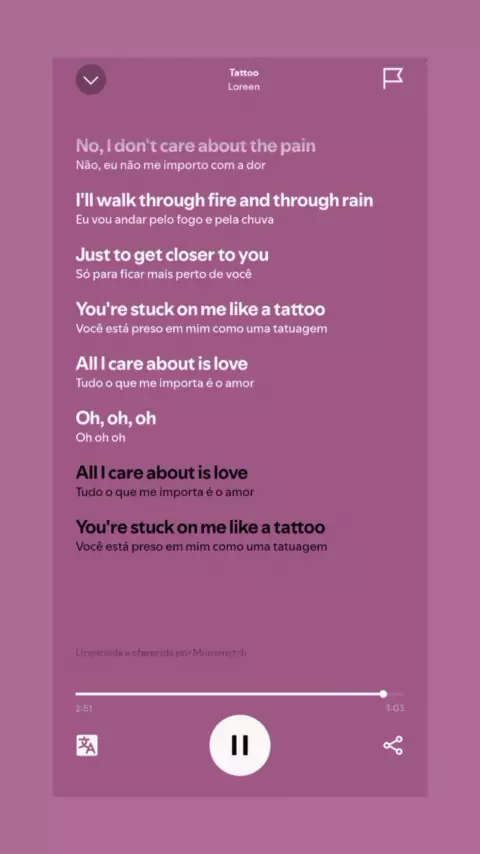Pause the song Tattoo
The height and width of the screenshot is (854, 480).
(240, 745)
